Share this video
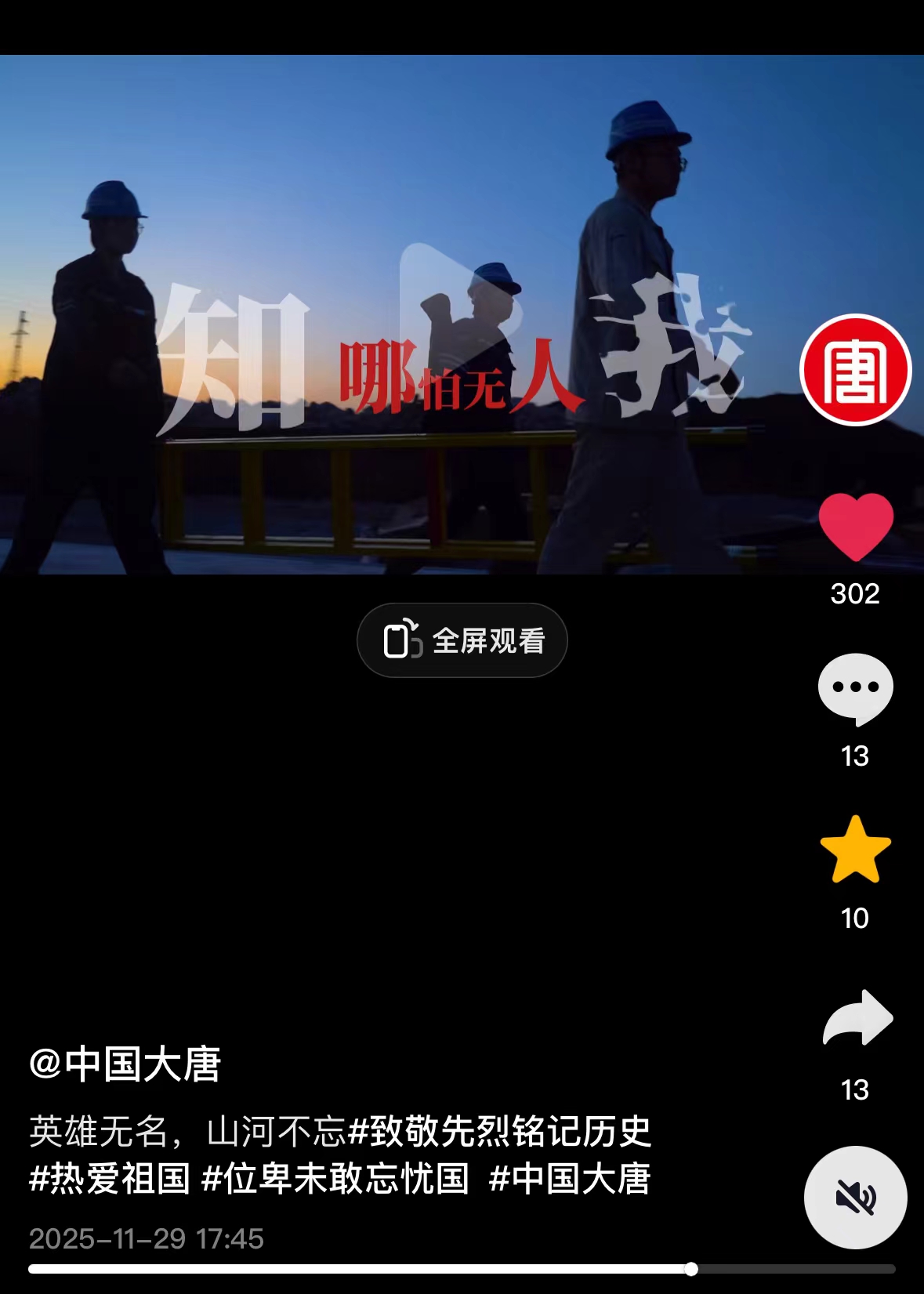The height and width of the screenshot is (1294, 924). click(x=857, y=1018)
